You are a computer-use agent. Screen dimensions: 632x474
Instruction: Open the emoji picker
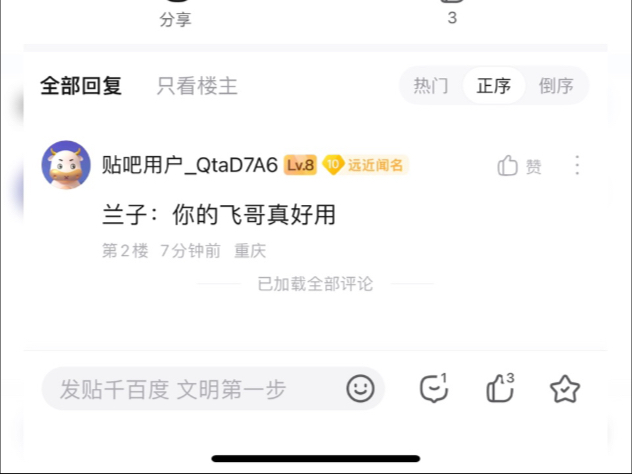360,388
